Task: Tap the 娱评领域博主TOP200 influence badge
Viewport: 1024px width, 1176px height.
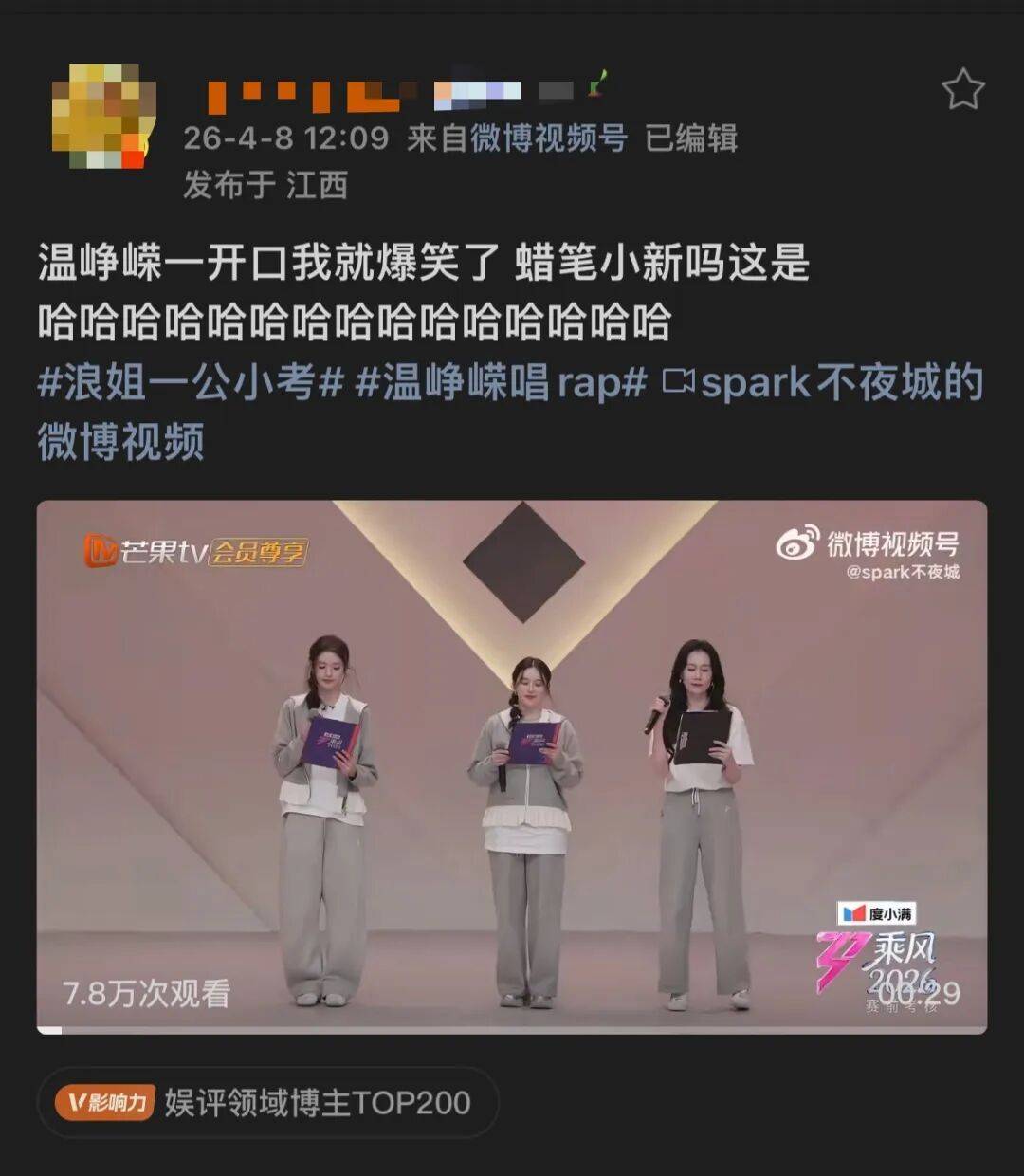Action: [268, 1102]
